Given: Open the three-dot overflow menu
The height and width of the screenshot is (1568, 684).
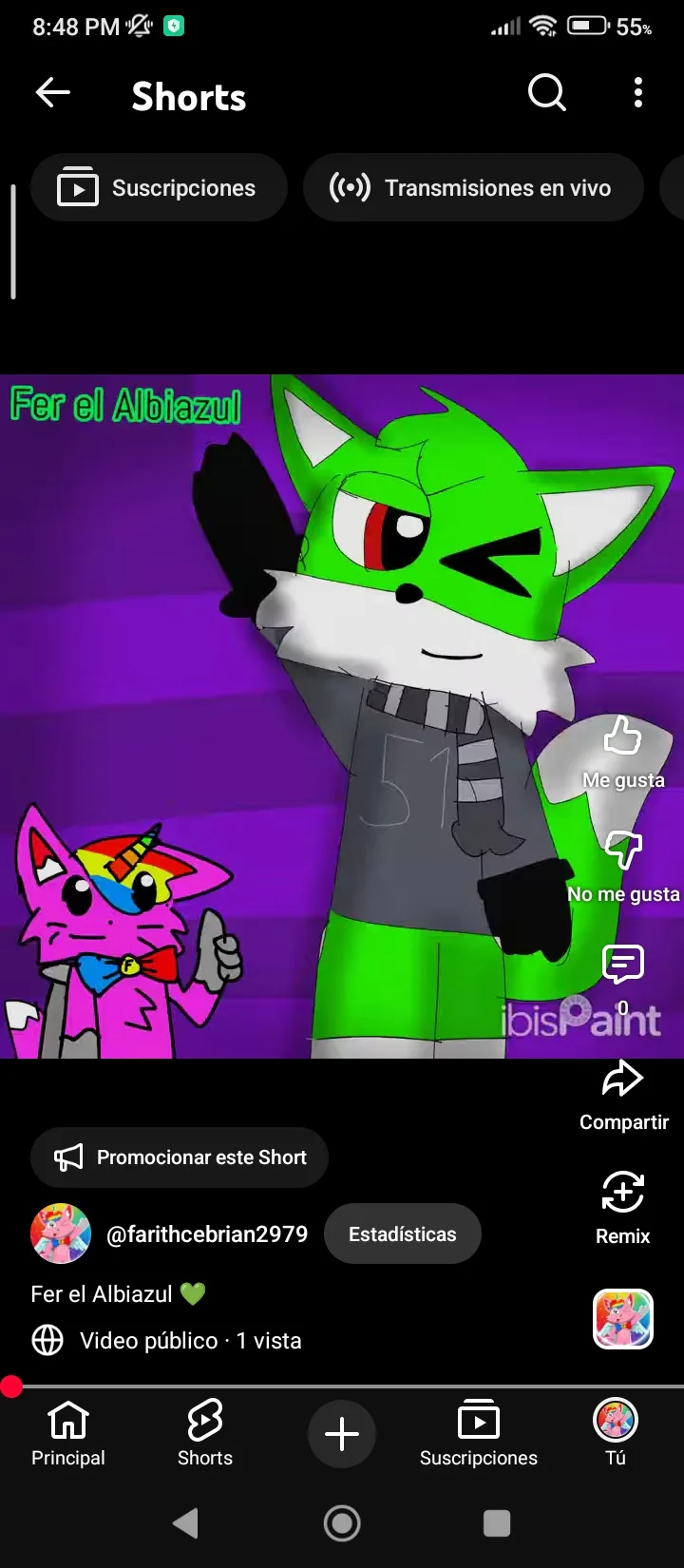Looking at the screenshot, I should click(x=638, y=92).
